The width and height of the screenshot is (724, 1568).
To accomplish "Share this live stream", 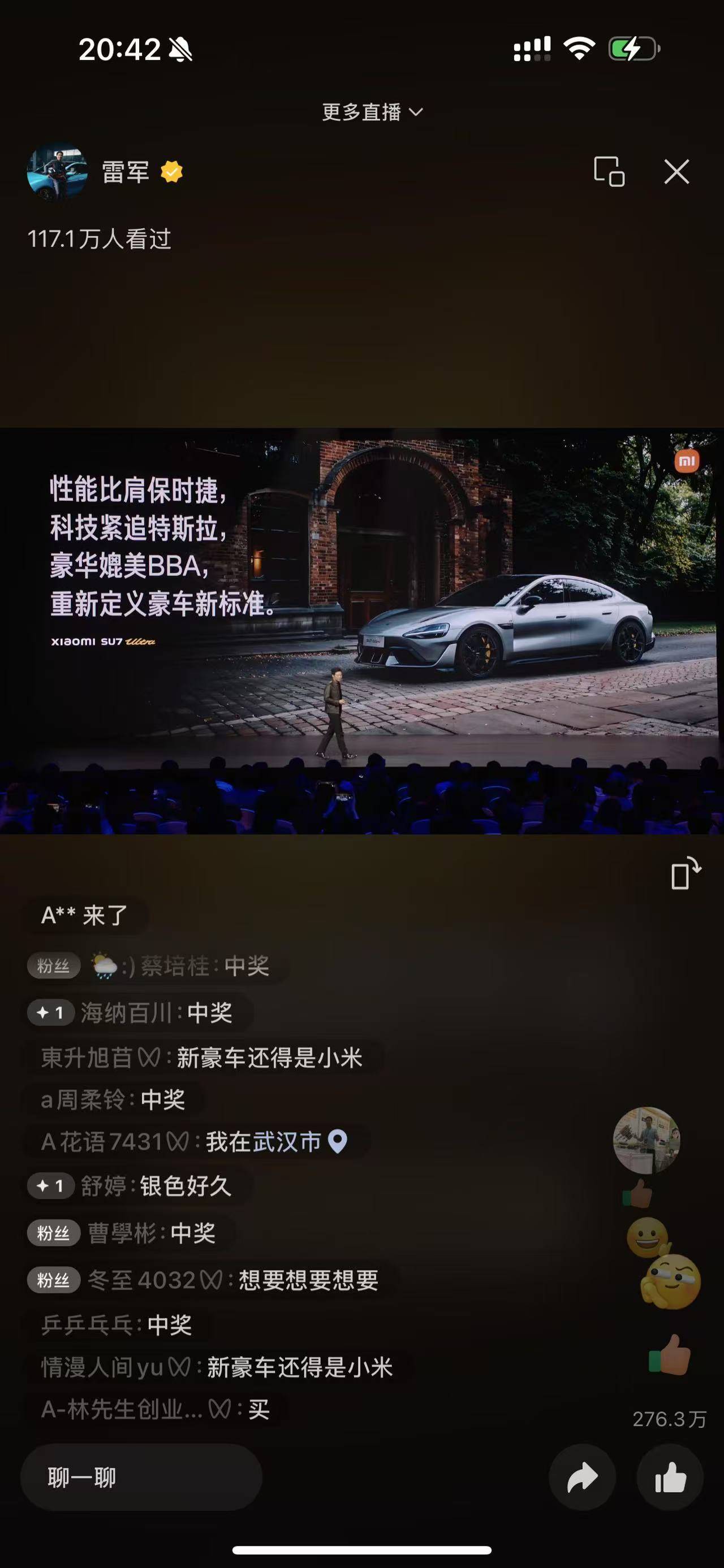I will [582, 1478].
